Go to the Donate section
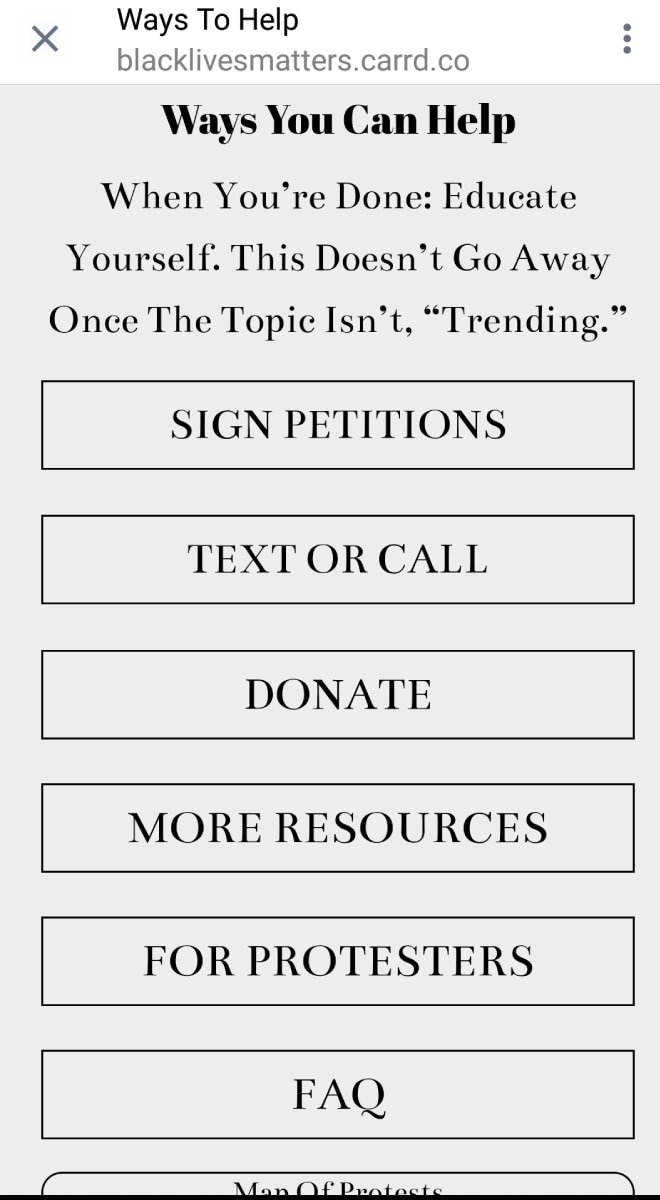The image size is (660, 1200). tap(338, 695)
